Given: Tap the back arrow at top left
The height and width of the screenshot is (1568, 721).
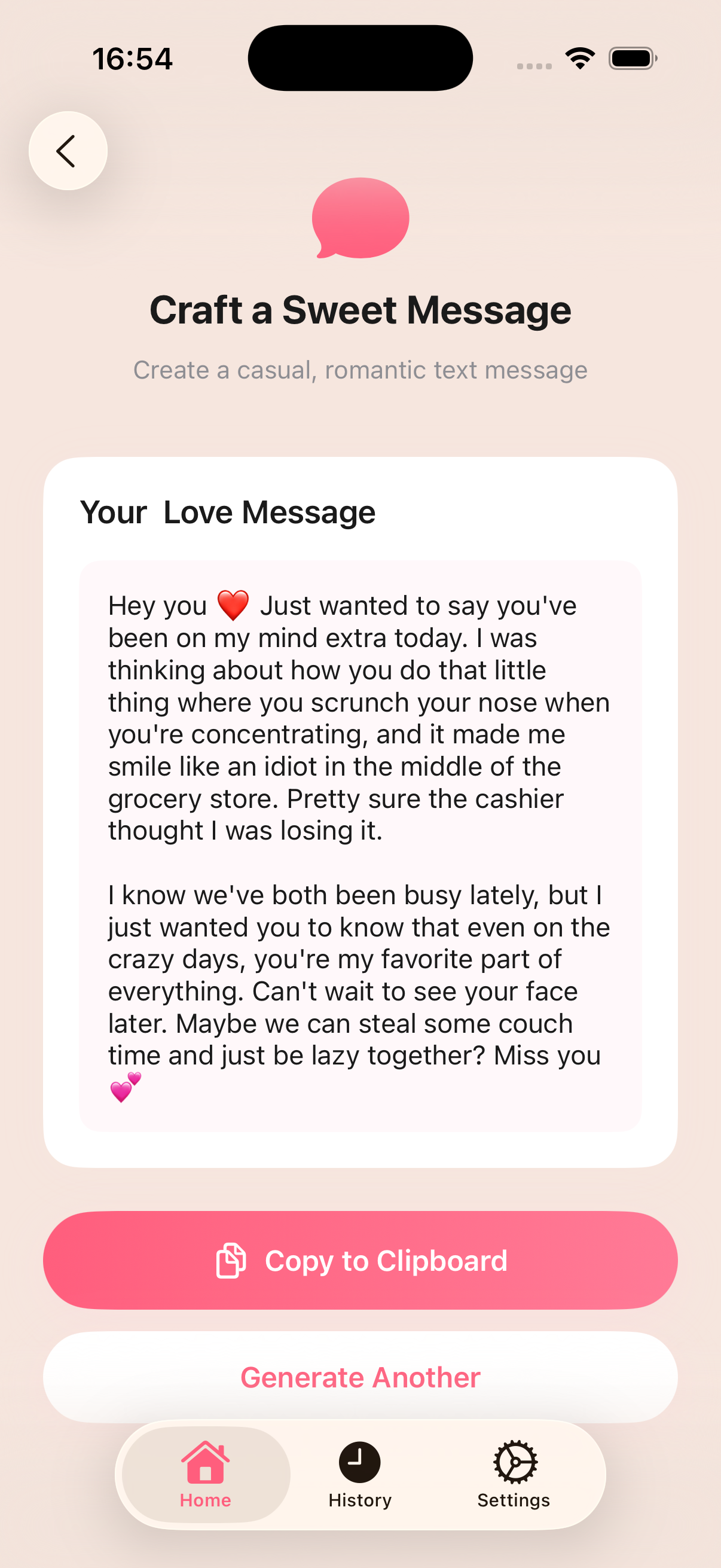Looking at the screenshot, I should pos(68,150).
